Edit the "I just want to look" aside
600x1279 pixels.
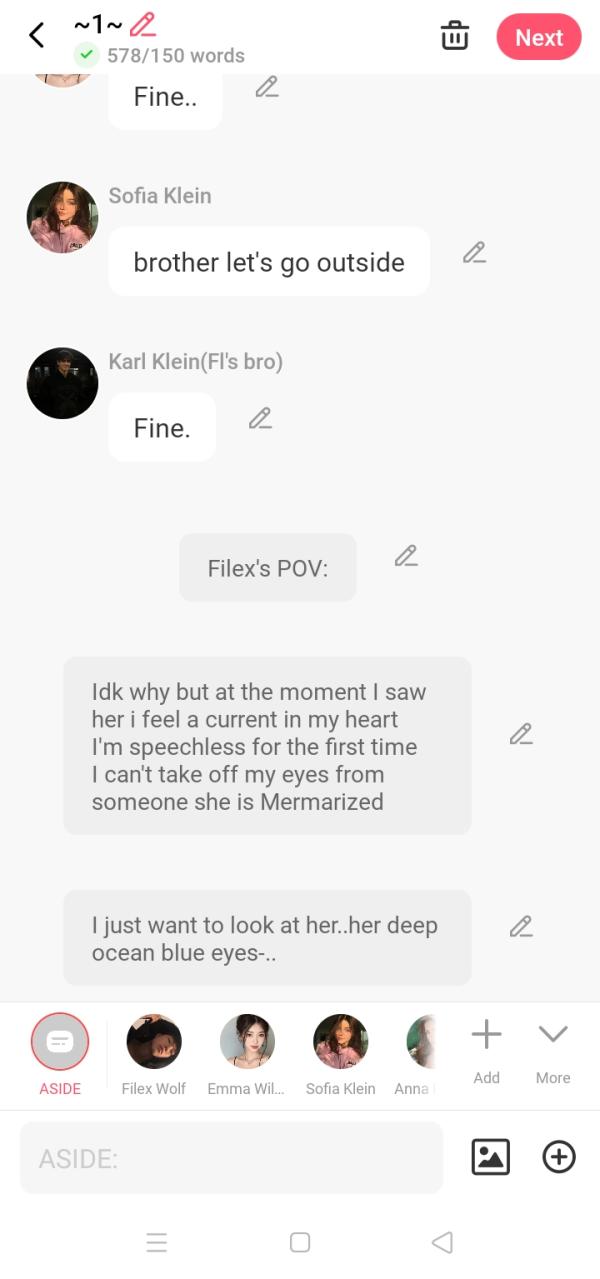tap(520, 927)
